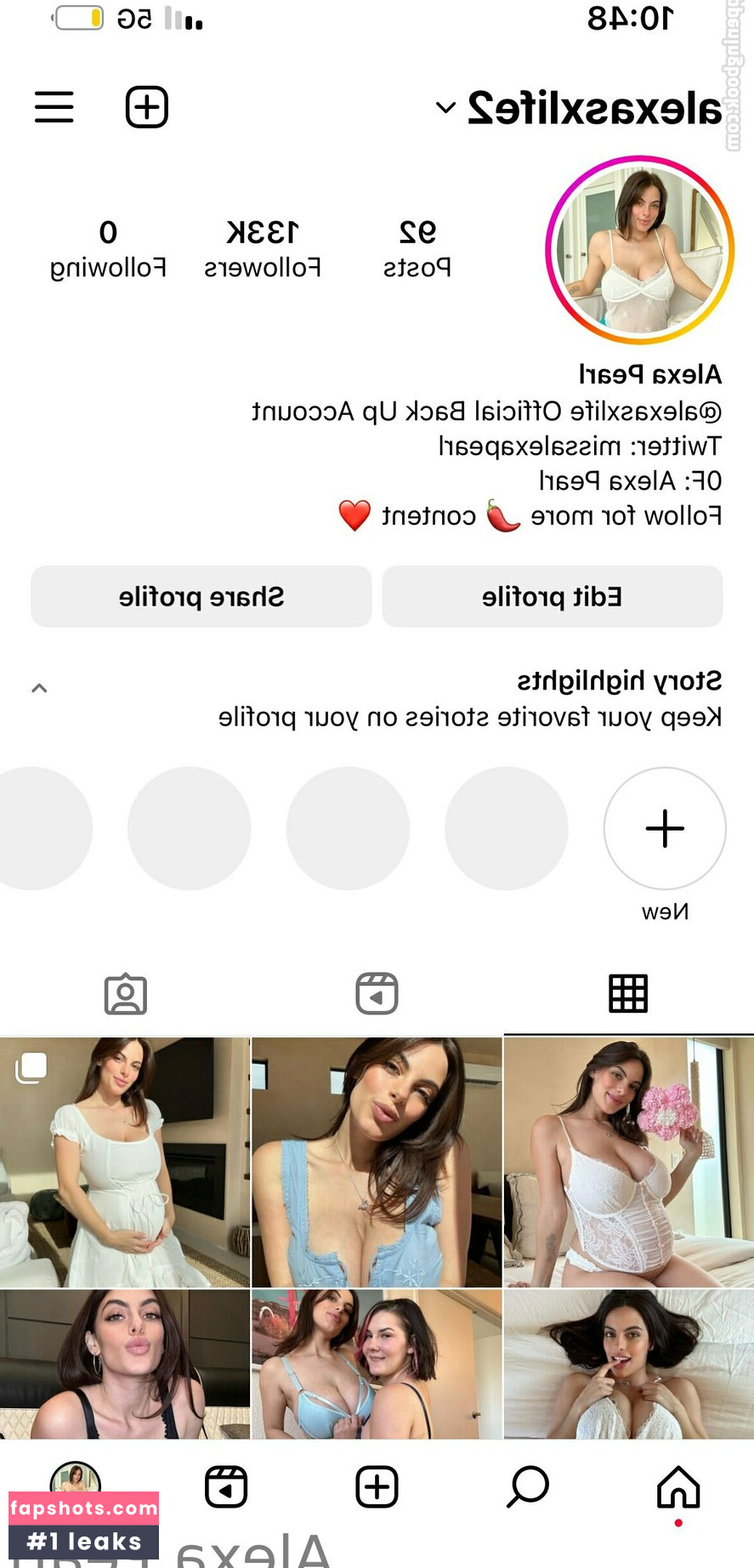View the profile picture story
Viewport: 754px width, 1568px height.
pyautogui.click(x=639, y=250)
